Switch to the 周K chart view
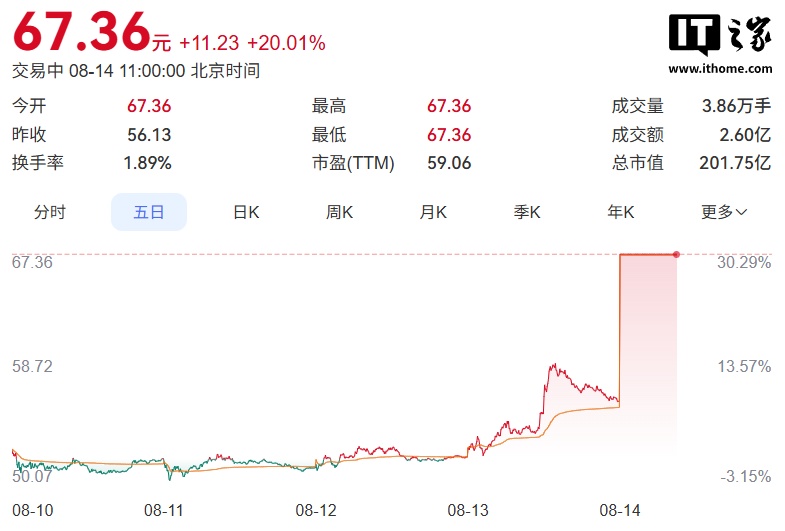This screenshot has height=531, width=785. [x=339, y=212]
